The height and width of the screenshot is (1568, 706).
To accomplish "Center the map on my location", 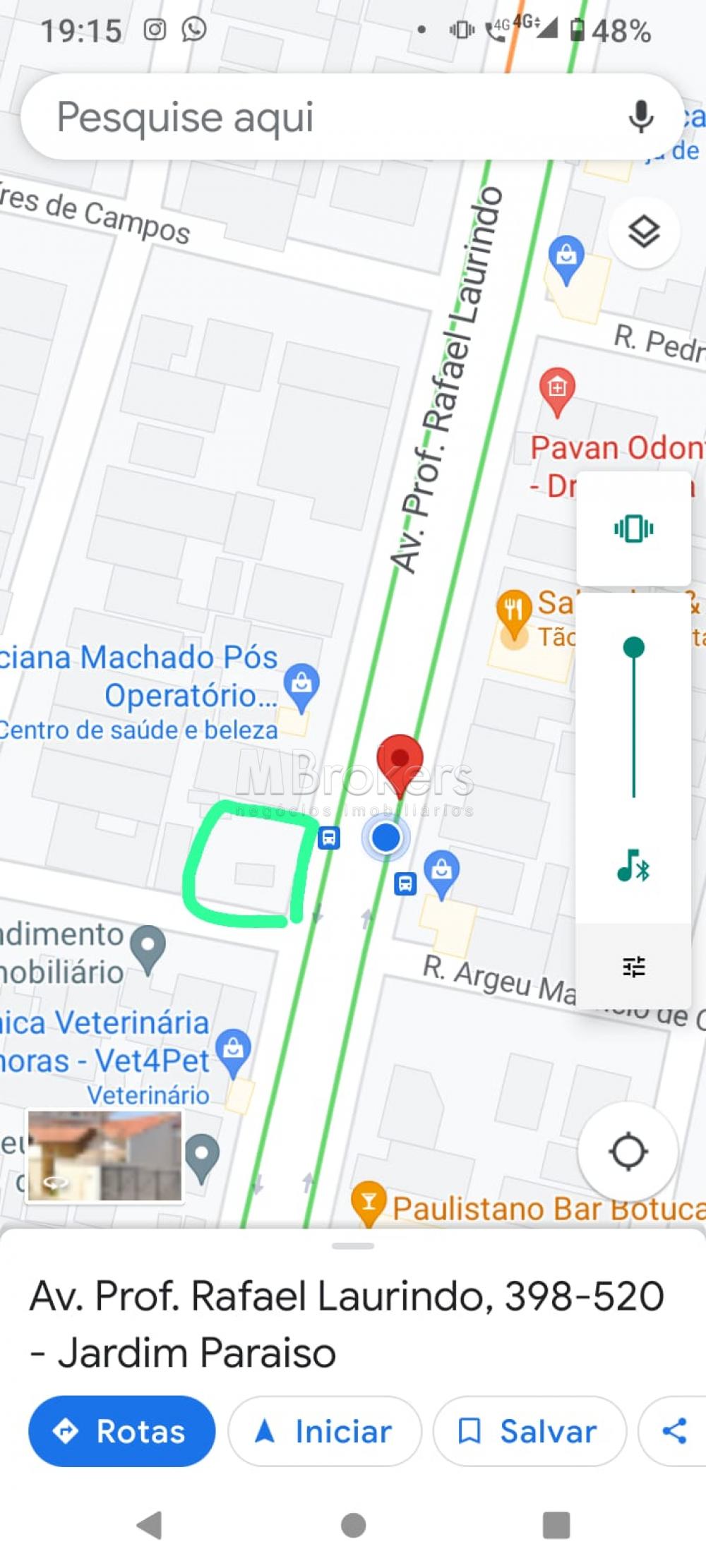I will click(x=628, y=1152).
